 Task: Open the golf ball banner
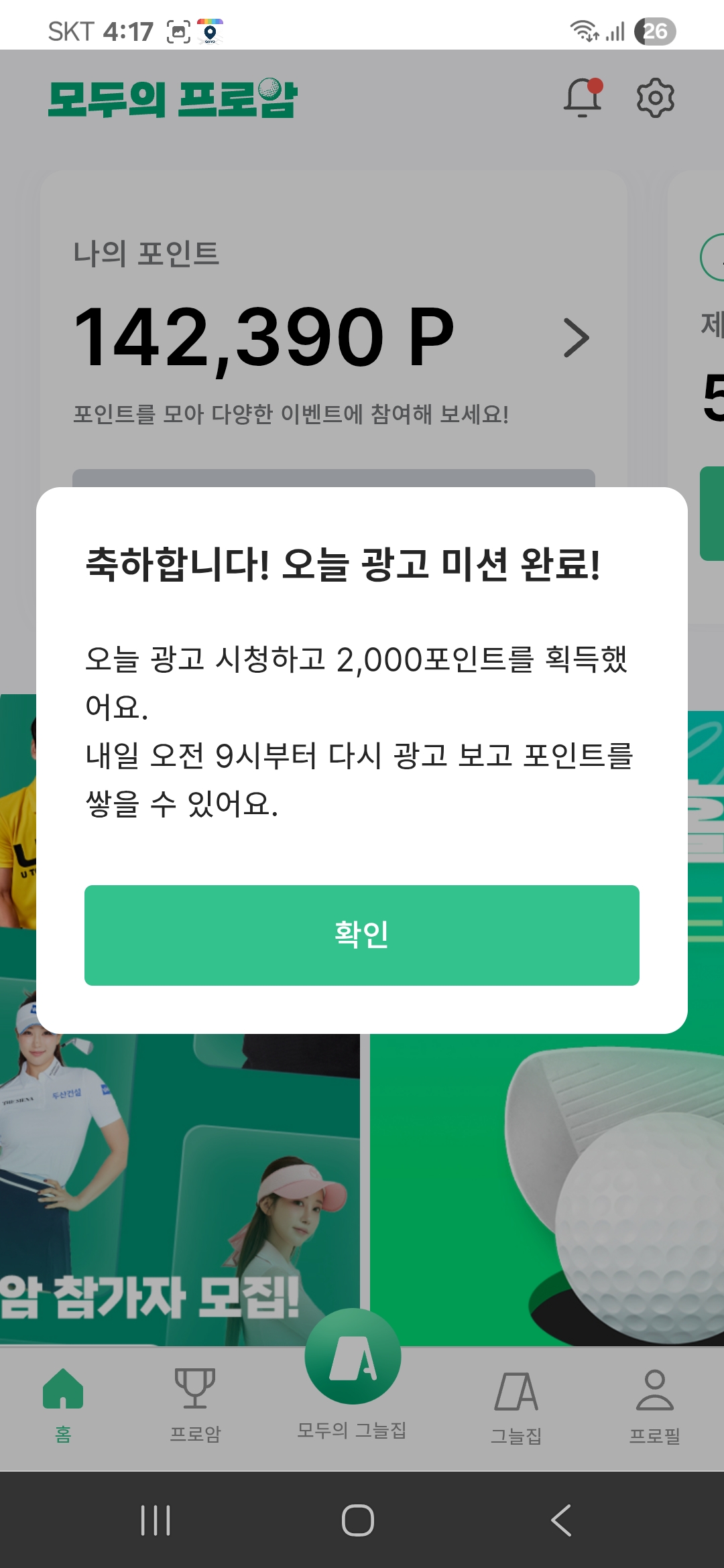point(546,1193)
